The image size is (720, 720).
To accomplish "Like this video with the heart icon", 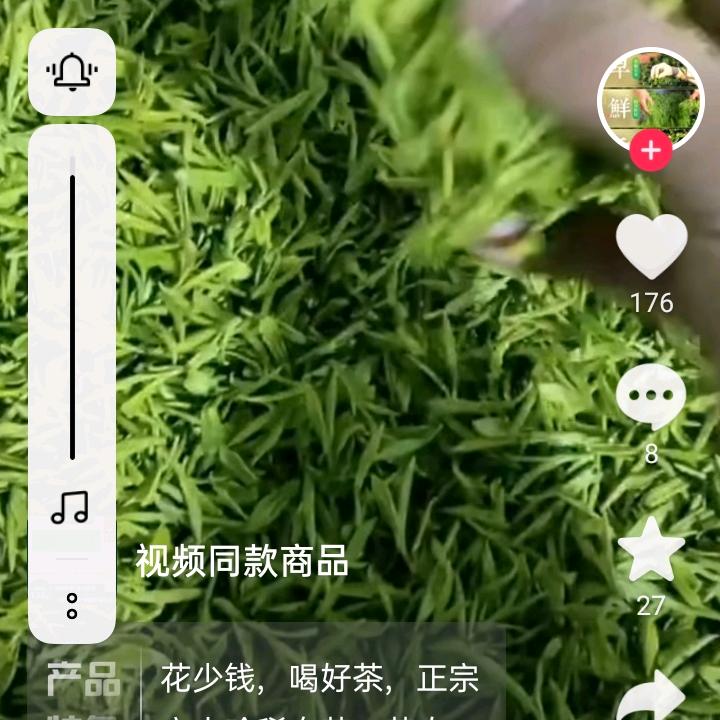I will point(651,247).
